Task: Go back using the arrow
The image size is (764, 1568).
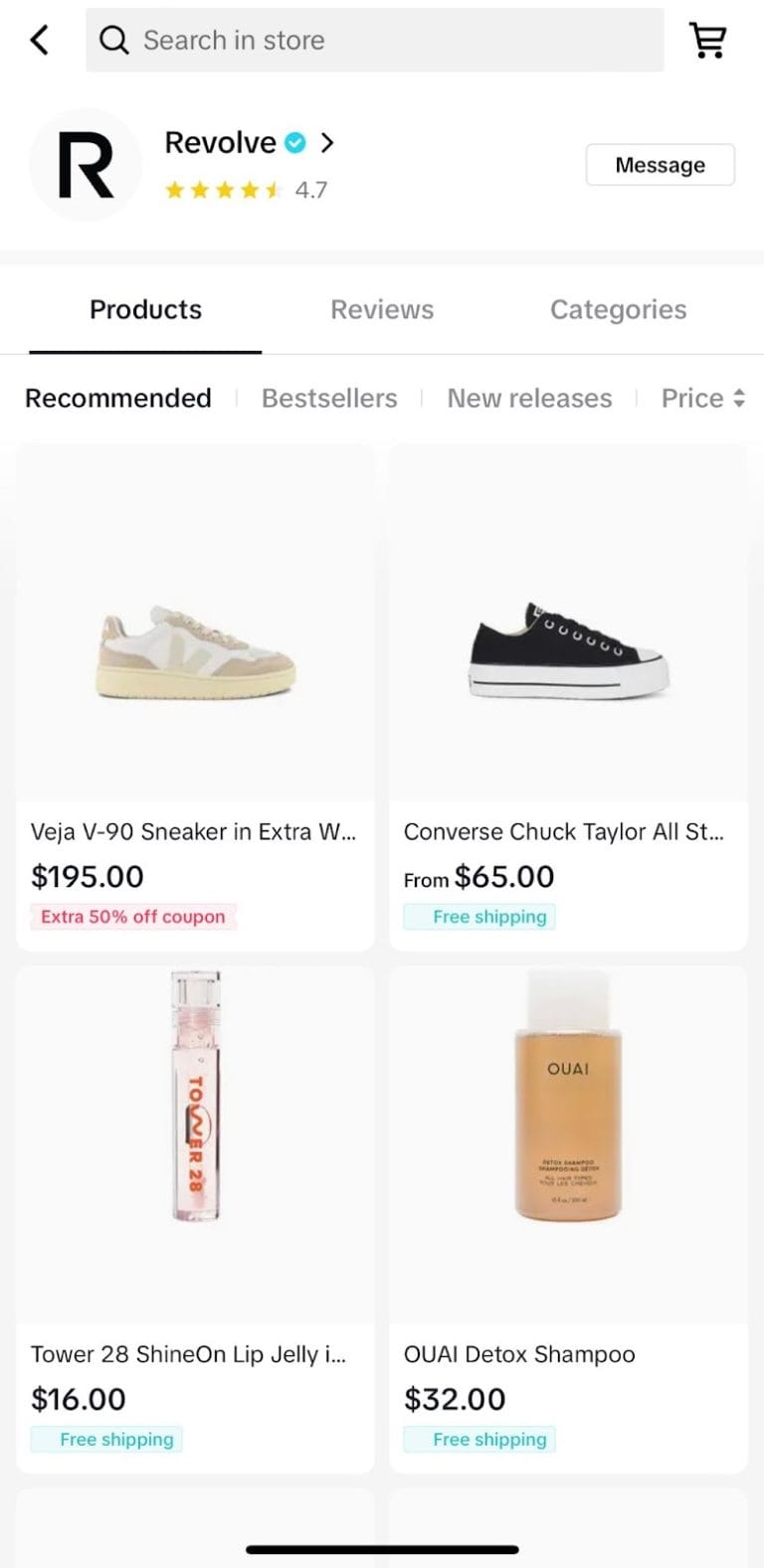Action: pos(39,40)
